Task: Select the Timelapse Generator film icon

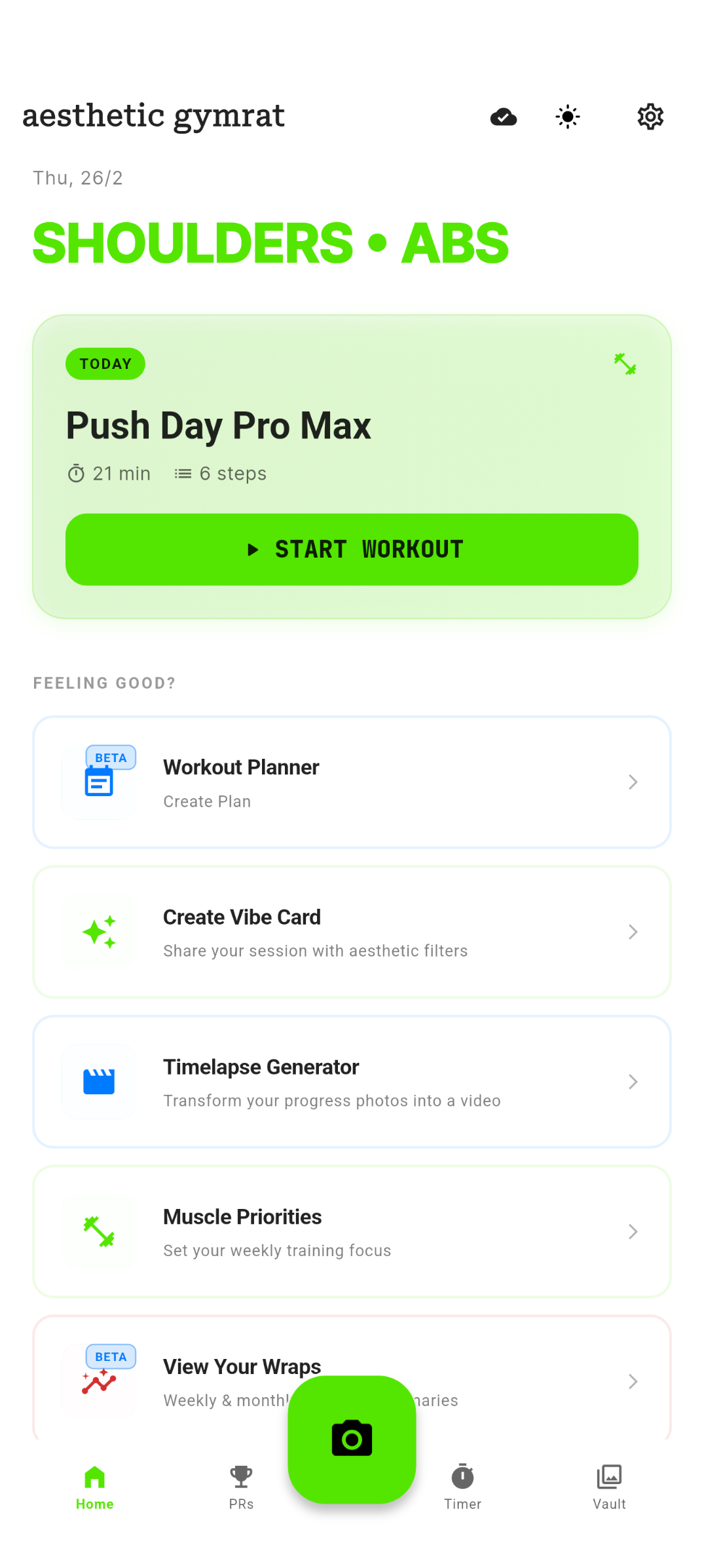Action: coord(98,1080)
